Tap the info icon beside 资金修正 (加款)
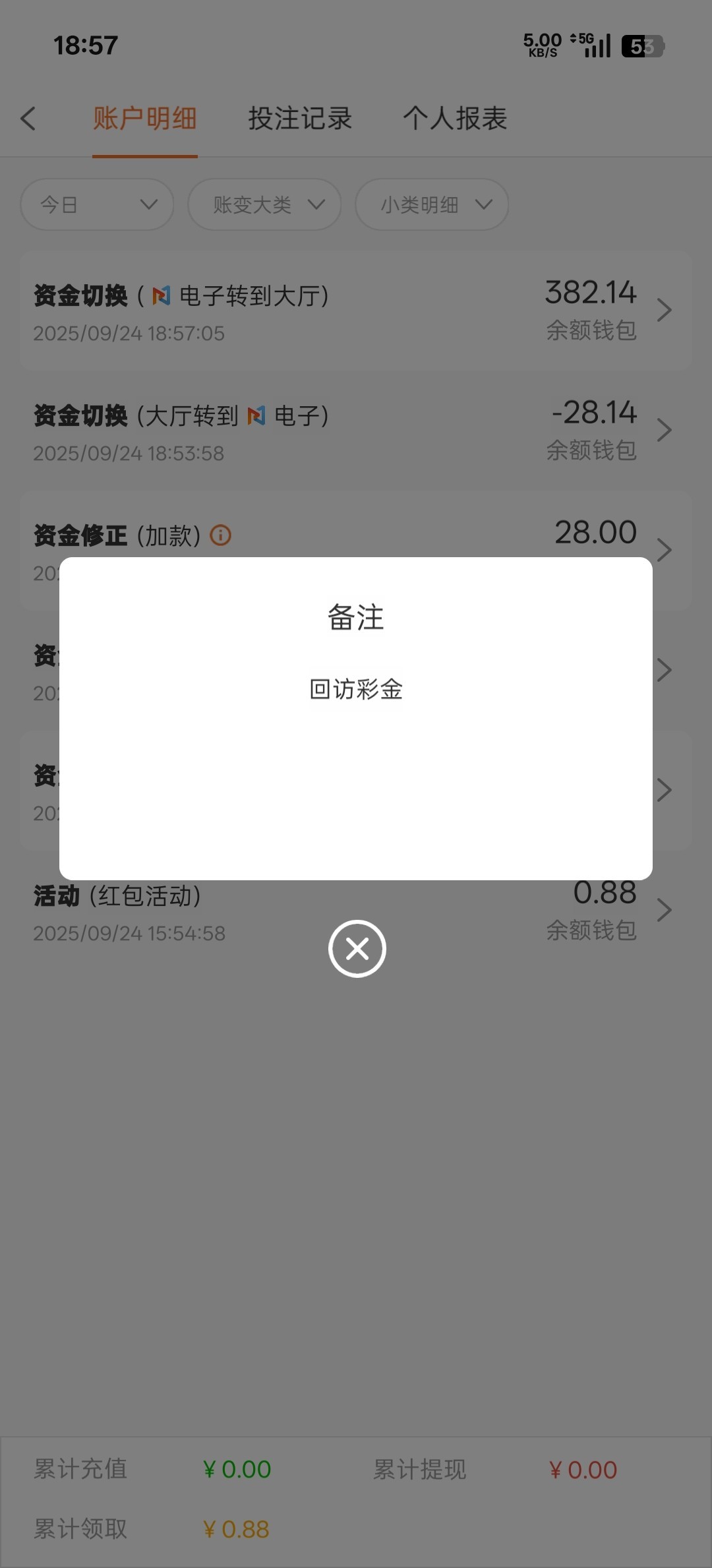Image resolution: width=712 pixels, height=1568 pixels. coord(221,535)
